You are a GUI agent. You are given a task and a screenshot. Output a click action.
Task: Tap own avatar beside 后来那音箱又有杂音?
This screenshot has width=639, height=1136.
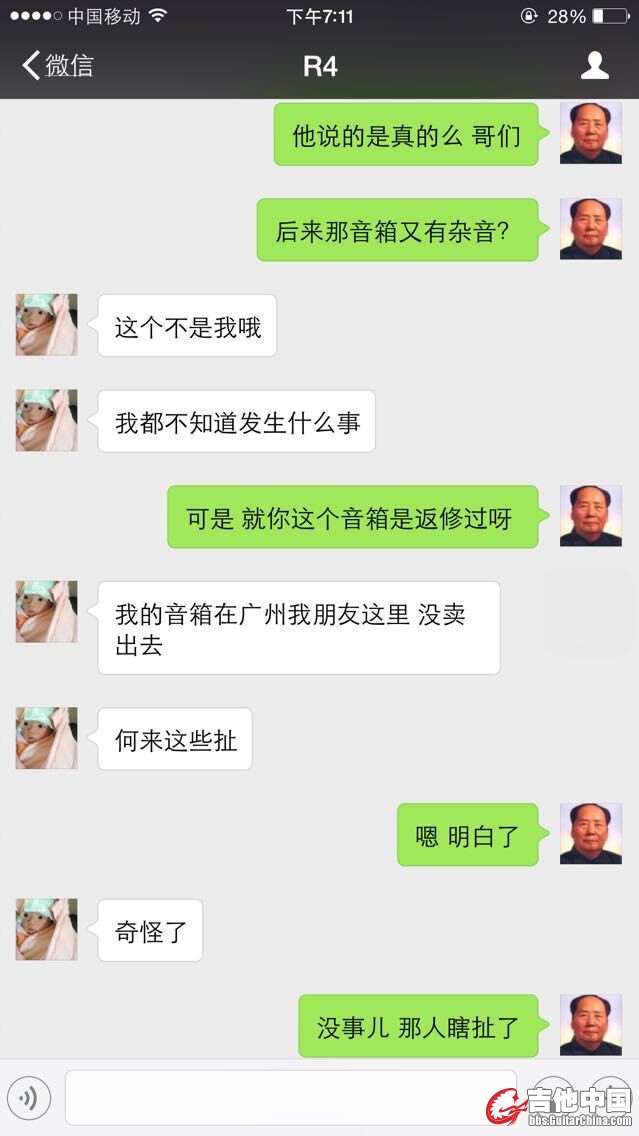tap(590, 229)
